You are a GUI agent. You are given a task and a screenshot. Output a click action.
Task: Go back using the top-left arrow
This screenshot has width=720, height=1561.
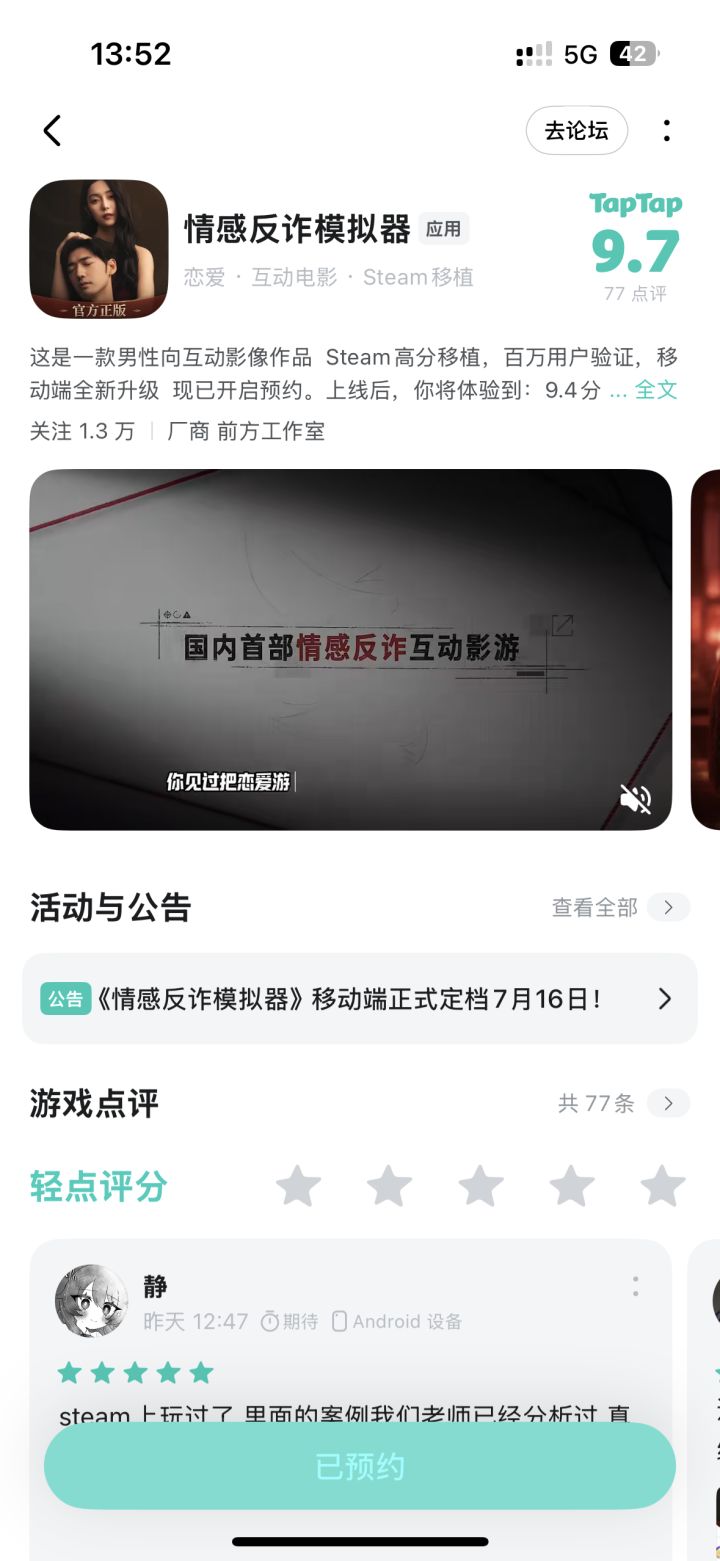click(52, 131)
